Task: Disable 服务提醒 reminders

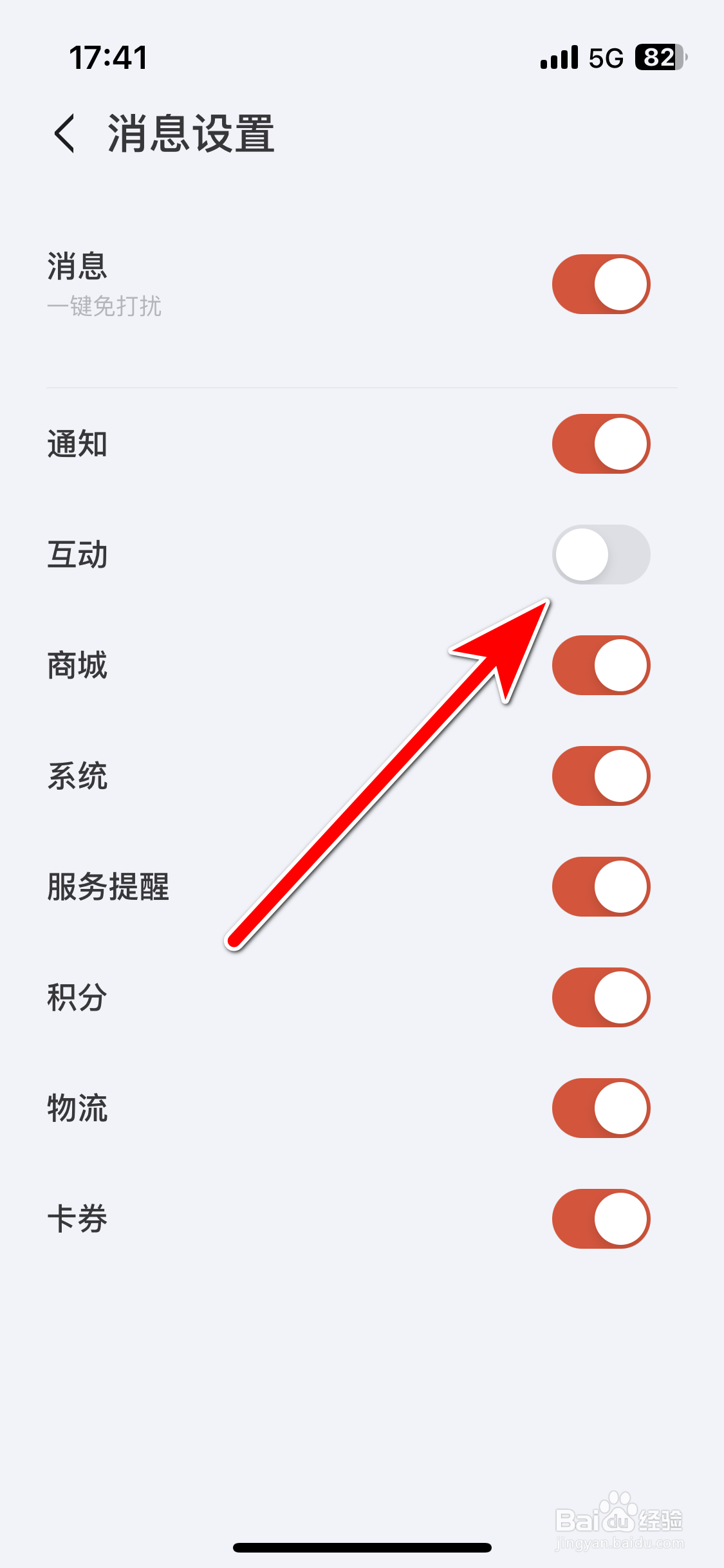Action: click(600, 886)
